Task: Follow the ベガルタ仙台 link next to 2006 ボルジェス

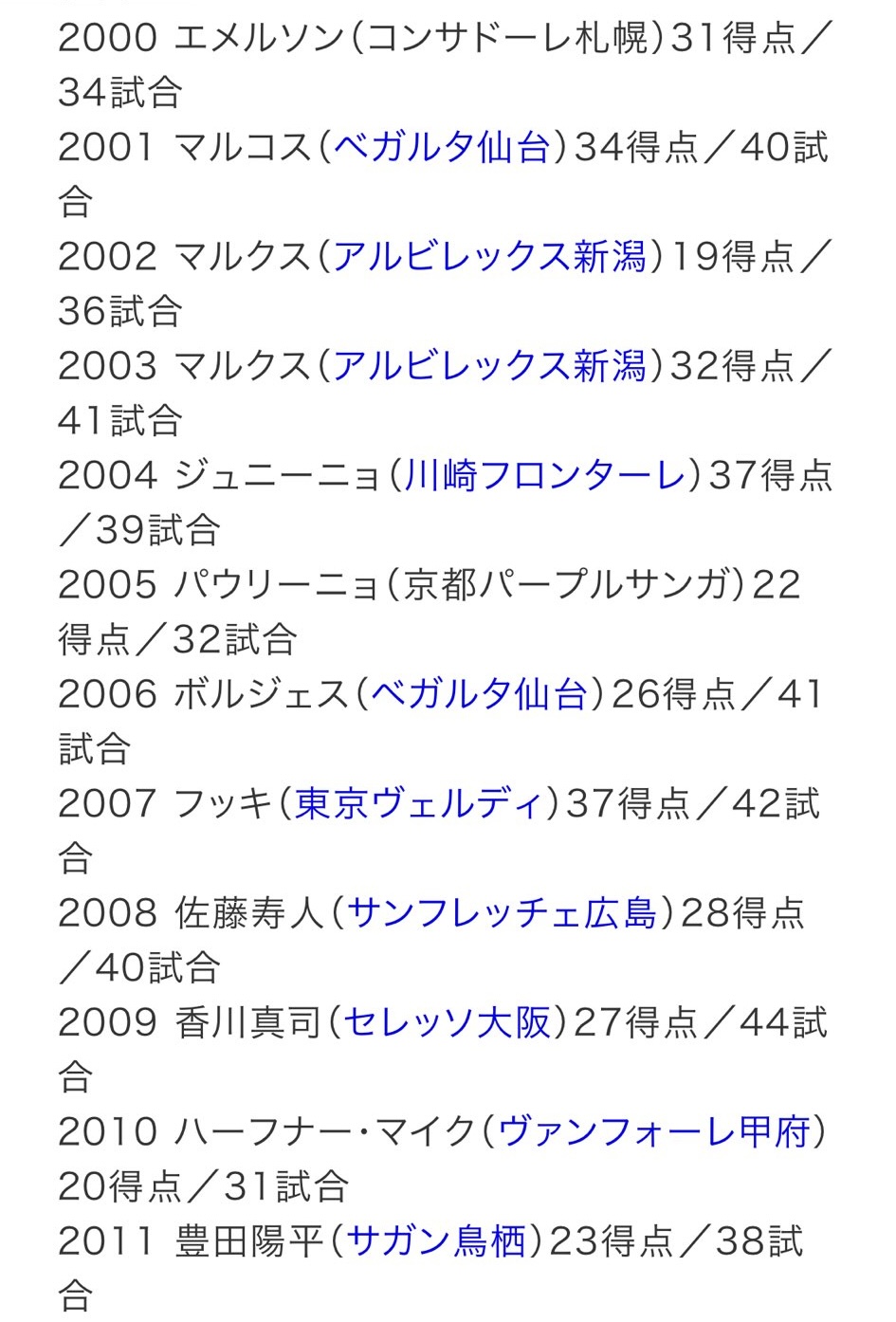Action: (479, 694)
